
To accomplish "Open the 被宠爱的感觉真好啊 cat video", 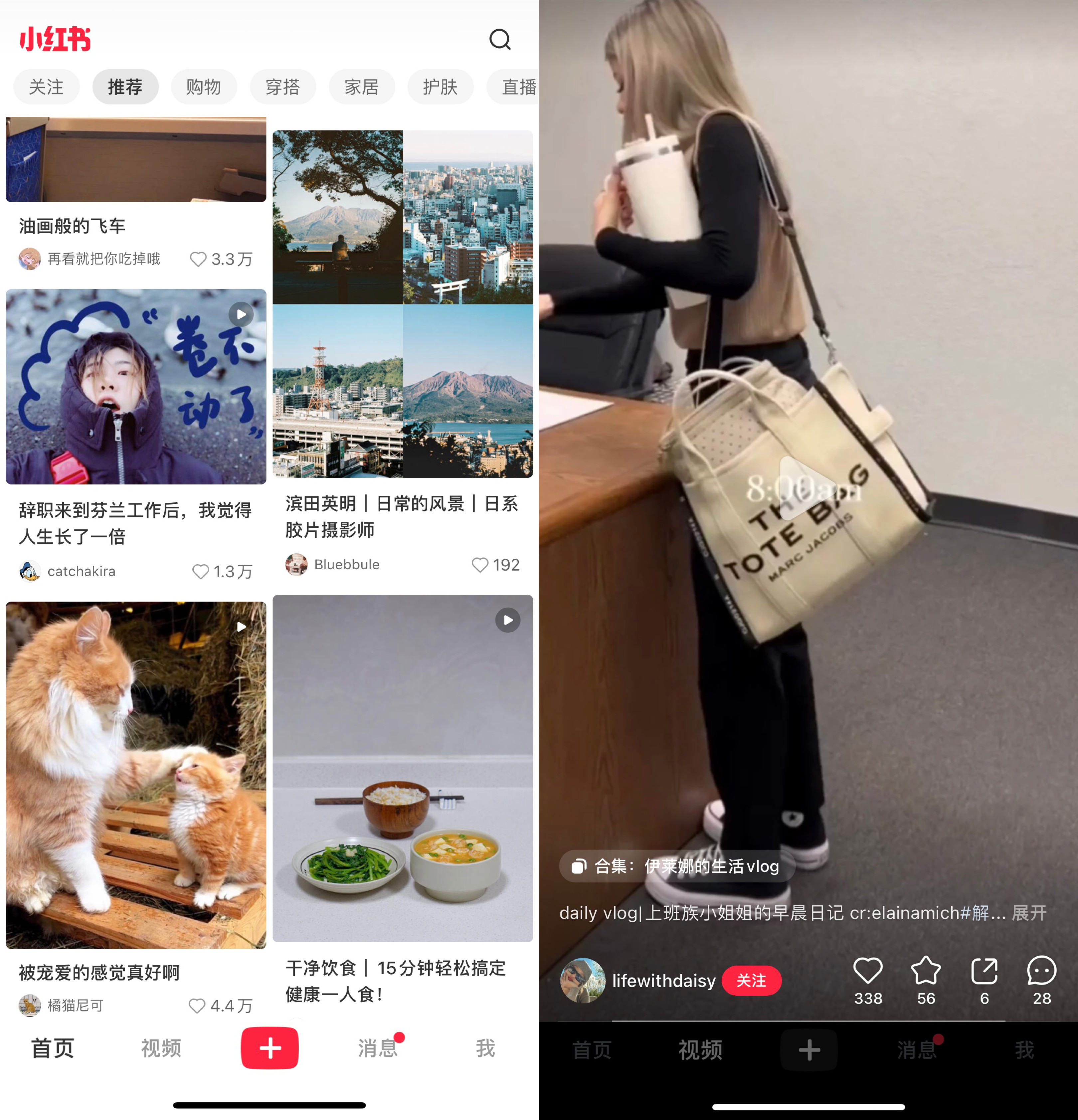I will click(x=136, y=774).
